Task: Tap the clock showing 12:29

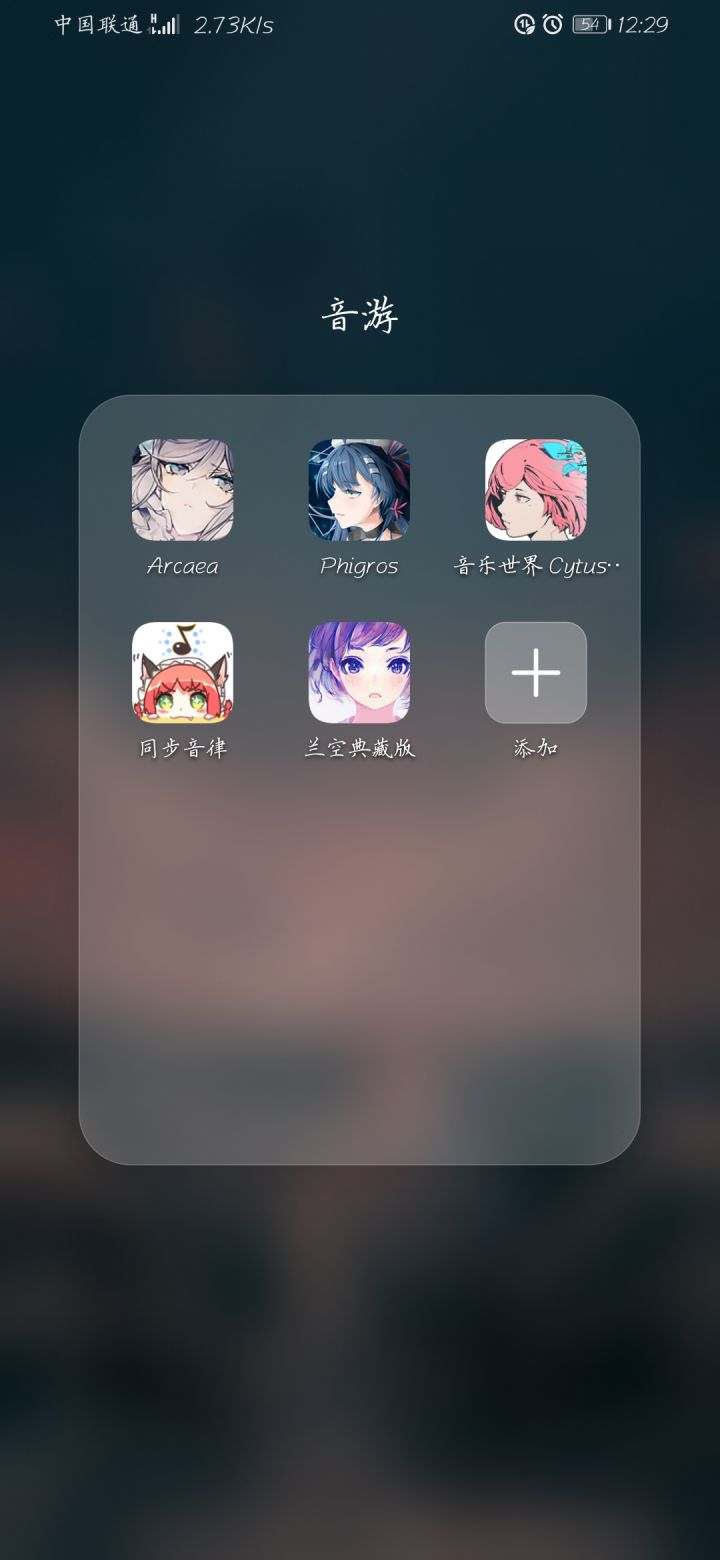Action: [x=641, y=25]
